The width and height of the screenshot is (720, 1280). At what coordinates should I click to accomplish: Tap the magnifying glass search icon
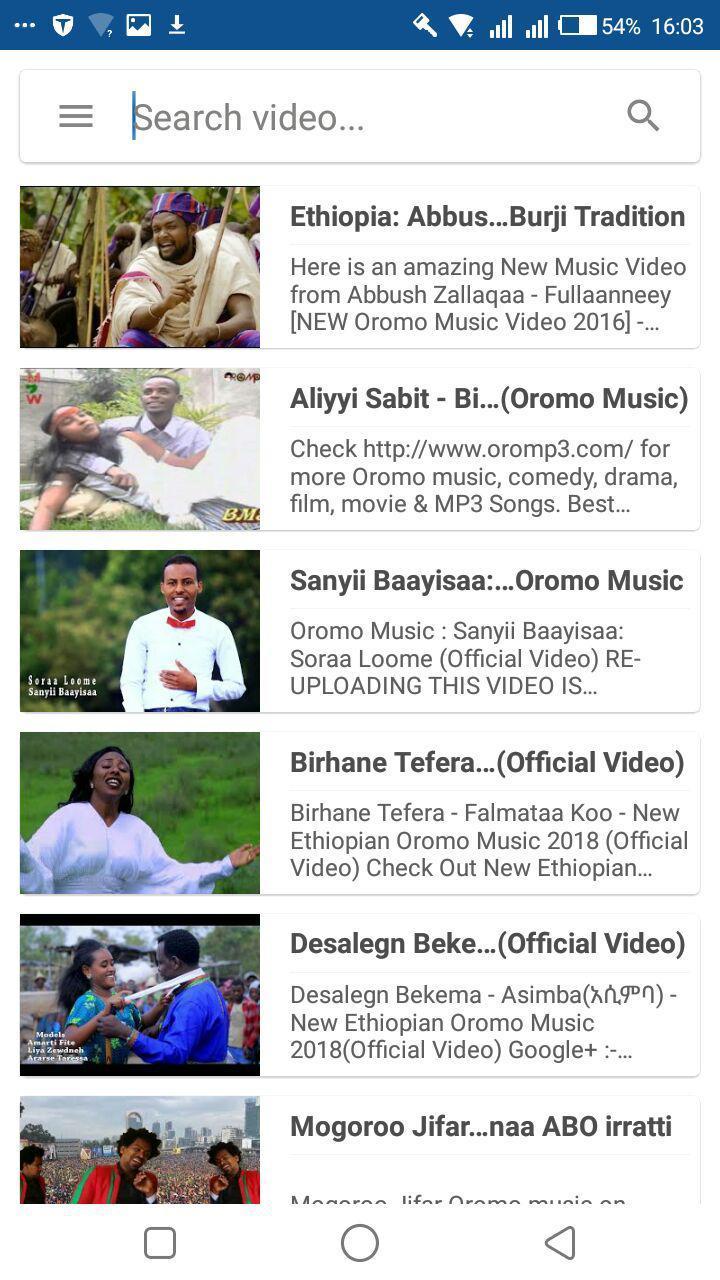[643, 116]
